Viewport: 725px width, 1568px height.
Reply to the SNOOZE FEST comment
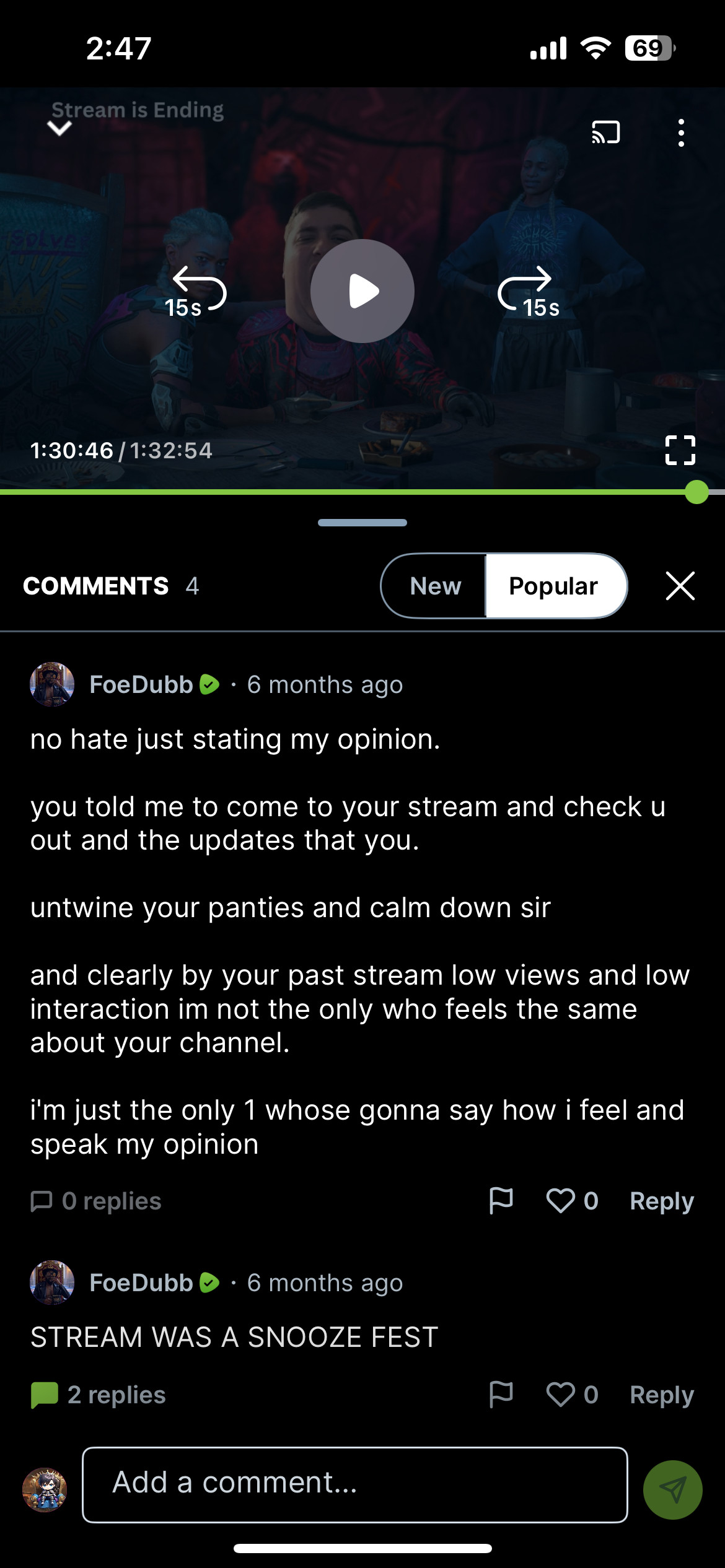(661, 1395)
